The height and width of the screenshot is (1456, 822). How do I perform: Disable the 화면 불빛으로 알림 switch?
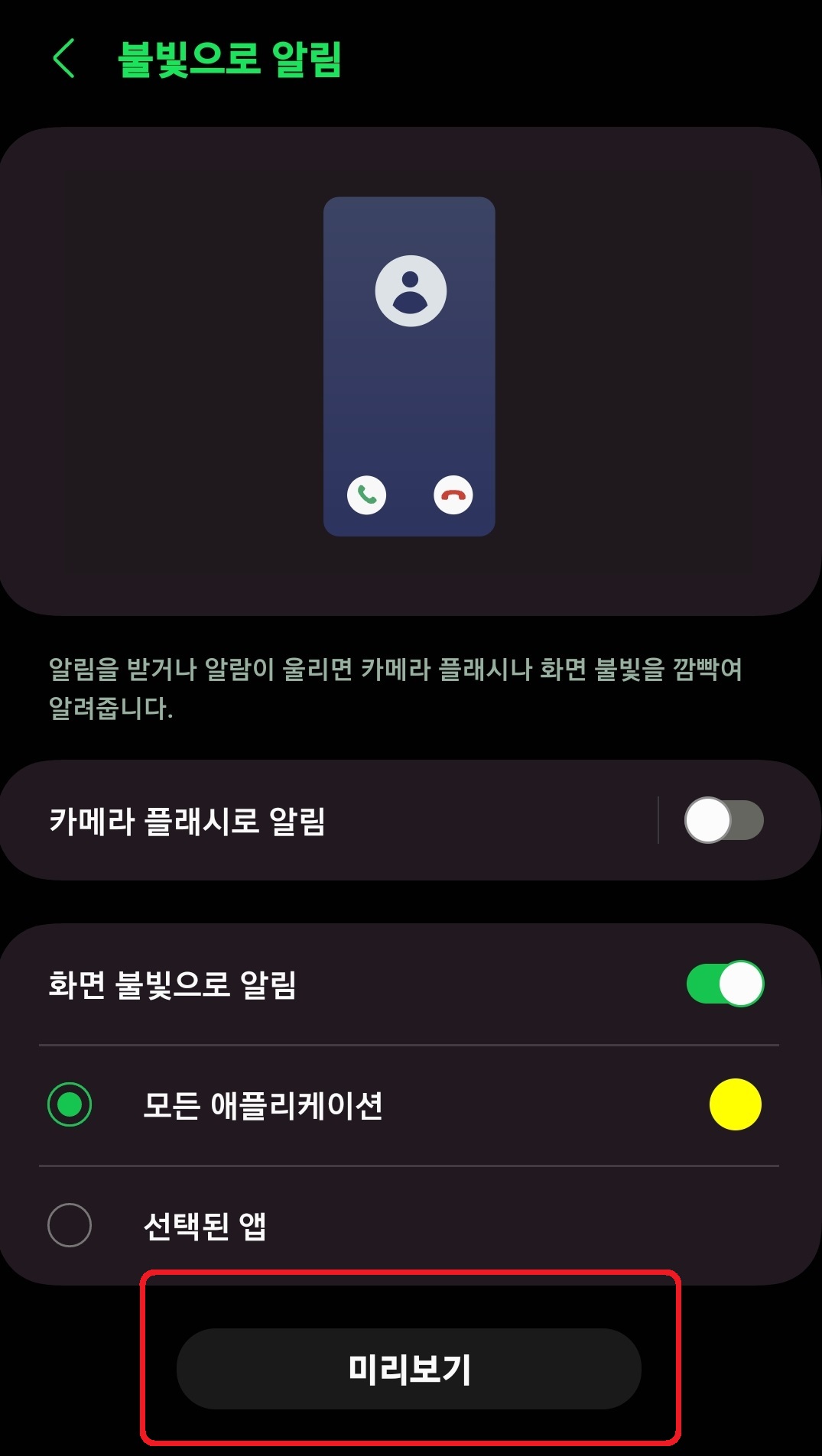(723, 984)
